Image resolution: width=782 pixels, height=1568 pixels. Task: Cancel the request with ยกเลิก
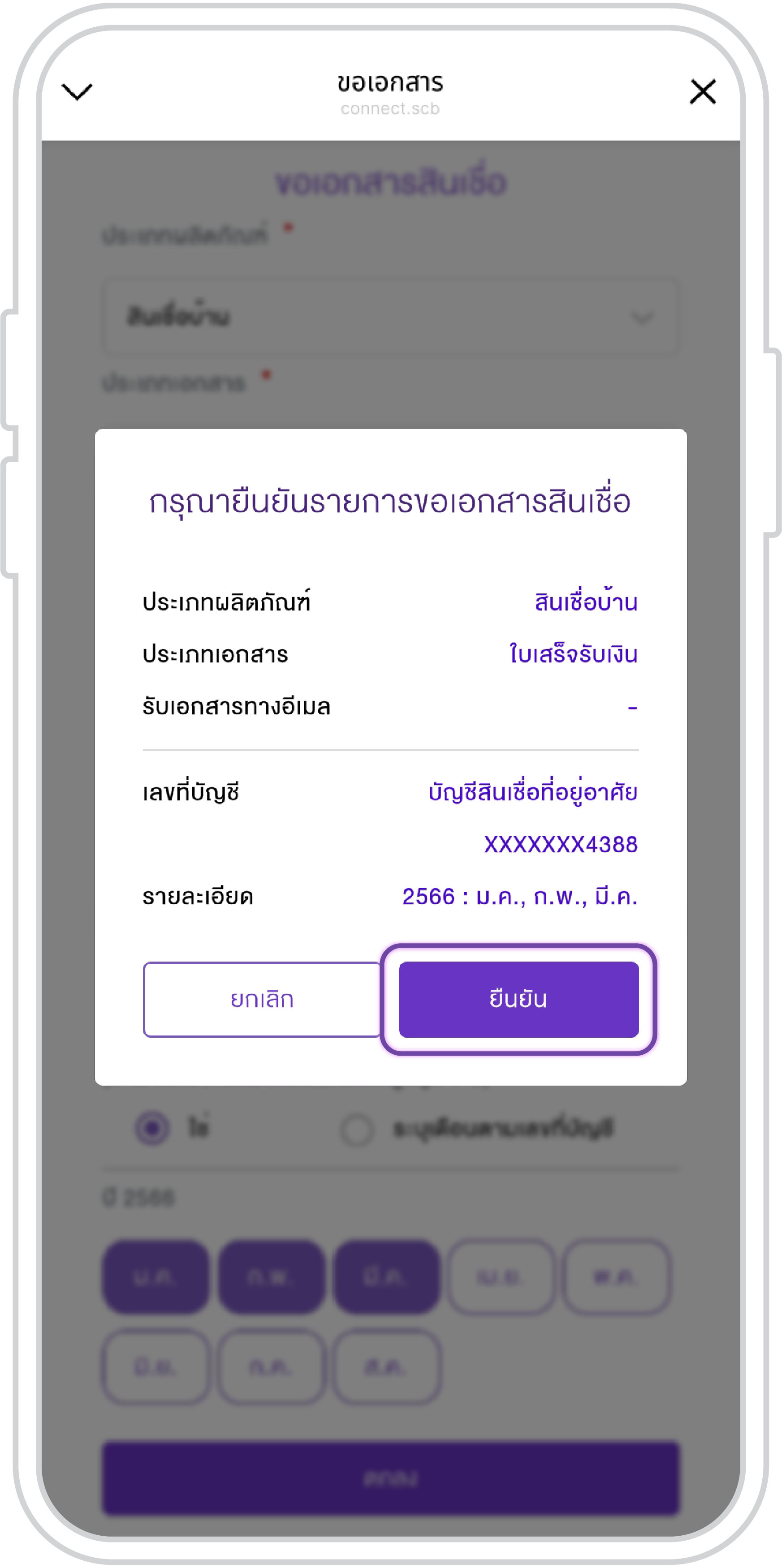tap(262, 999)
